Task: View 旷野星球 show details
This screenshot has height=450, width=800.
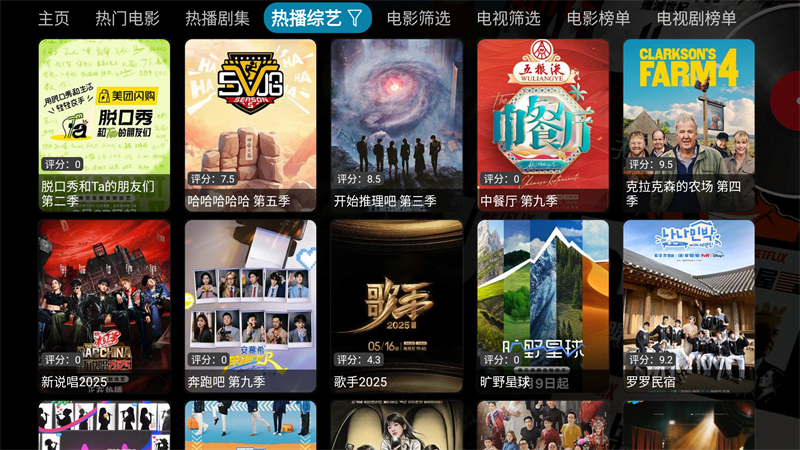Action: [542, 305]
